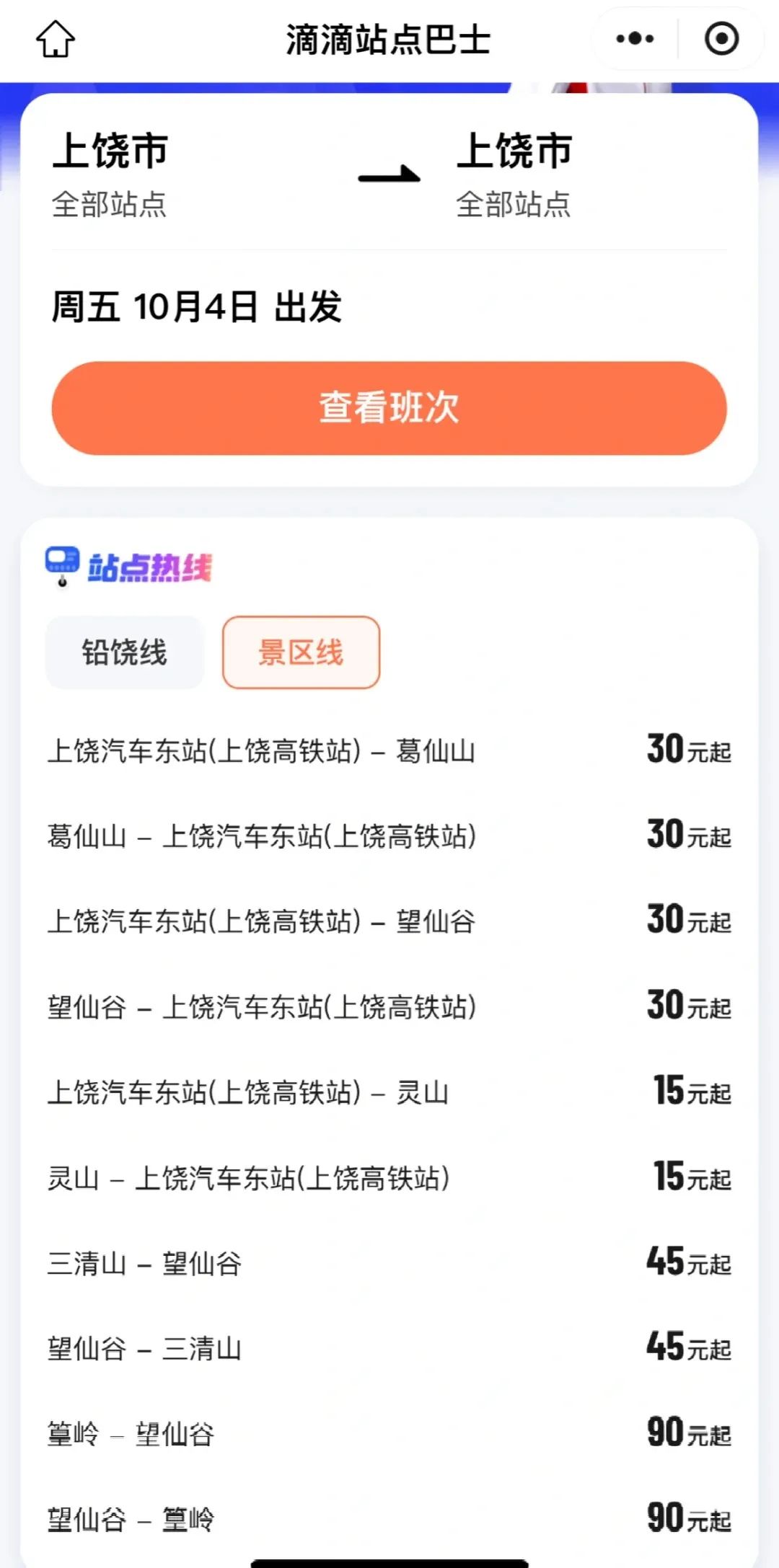The height and width of the screenshot is (1568, 779).
Task: Tap the 查看班次 button
Action: (x=389, y=408)
